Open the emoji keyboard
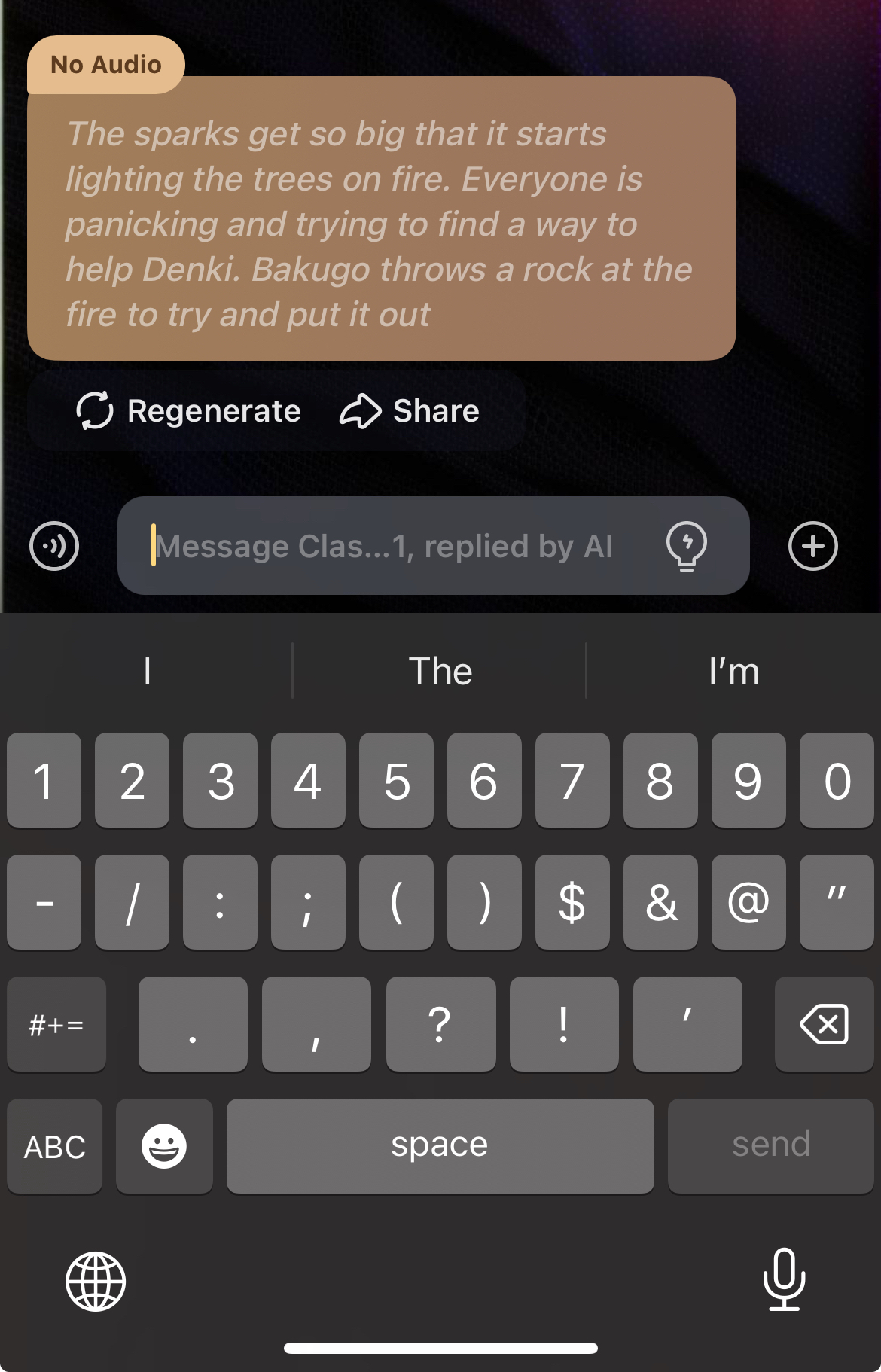 pos(164,1146)
